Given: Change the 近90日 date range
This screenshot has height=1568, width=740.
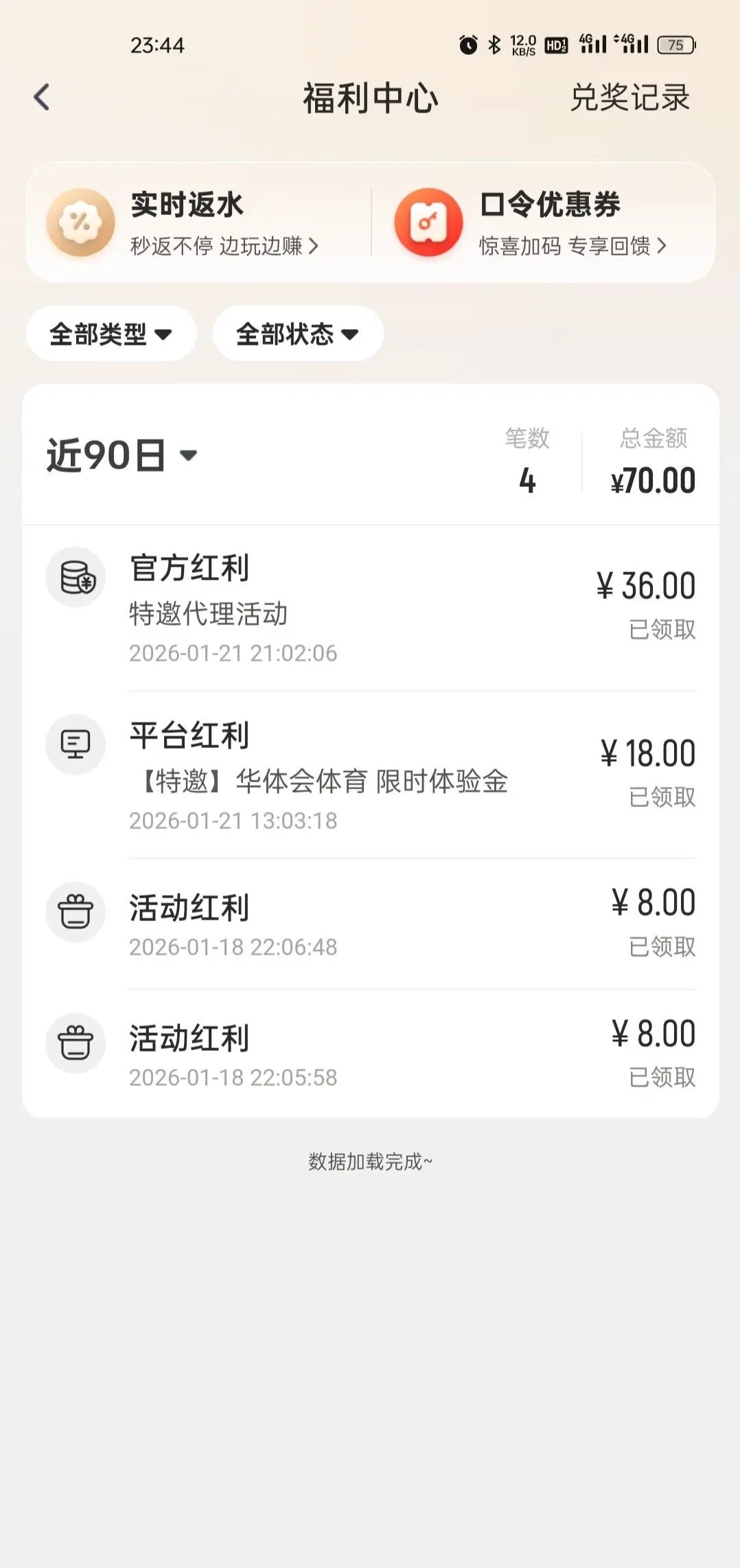Looking at the screenshot, I should pyautogui.click(x=122, y=455).
